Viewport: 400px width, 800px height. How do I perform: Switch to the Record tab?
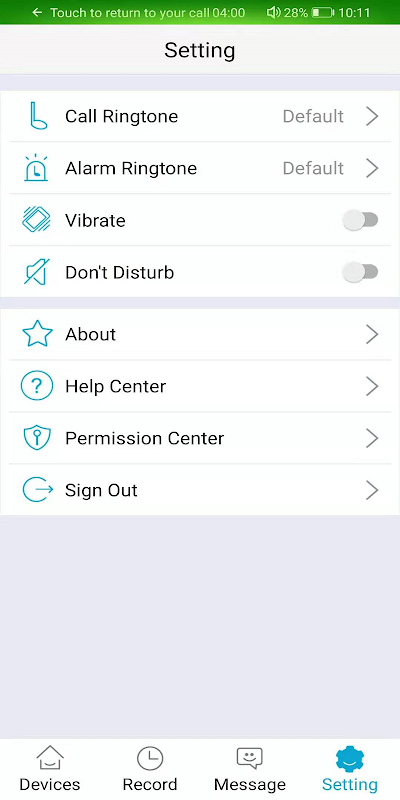pos(150,769)
